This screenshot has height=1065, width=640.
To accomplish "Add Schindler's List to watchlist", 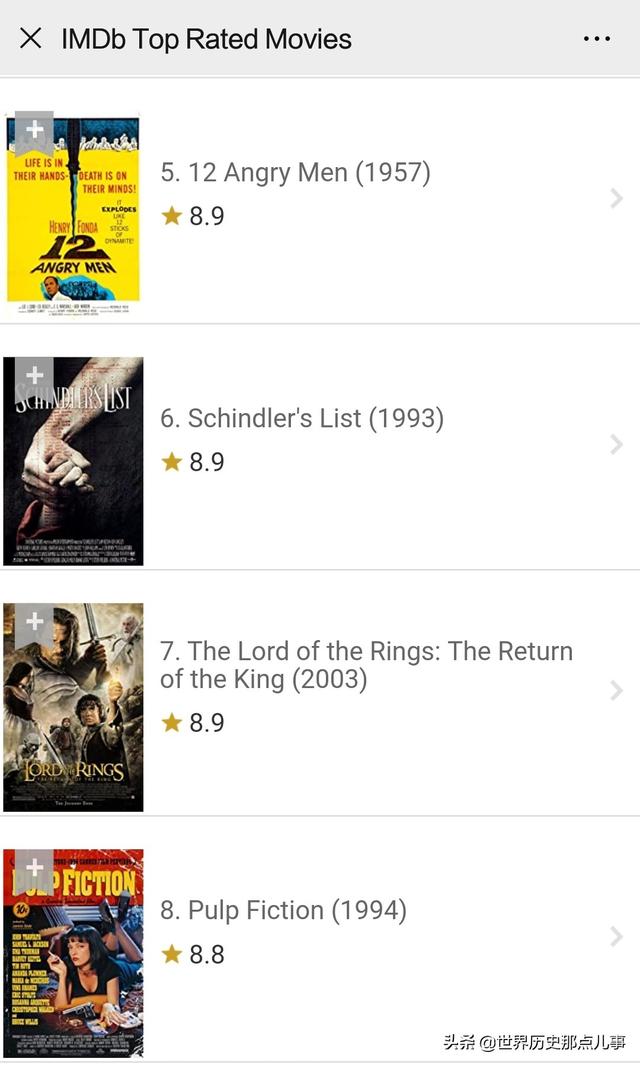I will 34,376.
